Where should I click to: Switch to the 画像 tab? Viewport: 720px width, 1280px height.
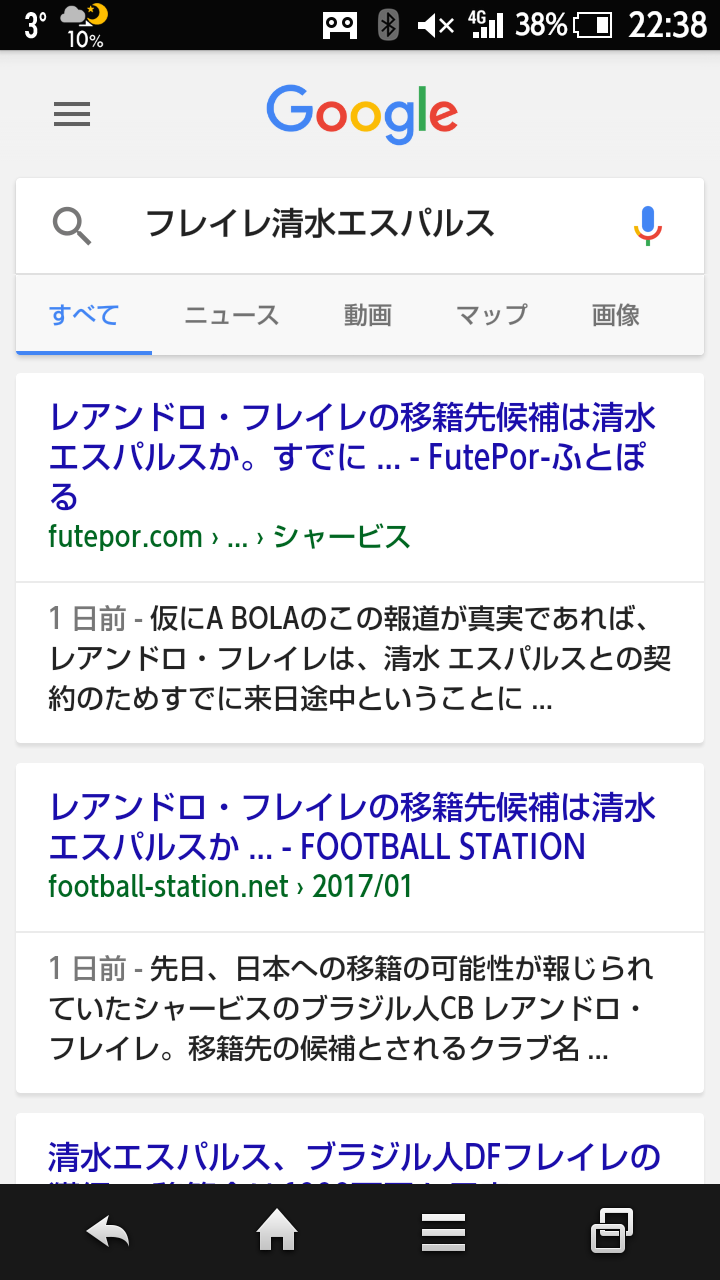pyautogui.click(x=615, y=316)
